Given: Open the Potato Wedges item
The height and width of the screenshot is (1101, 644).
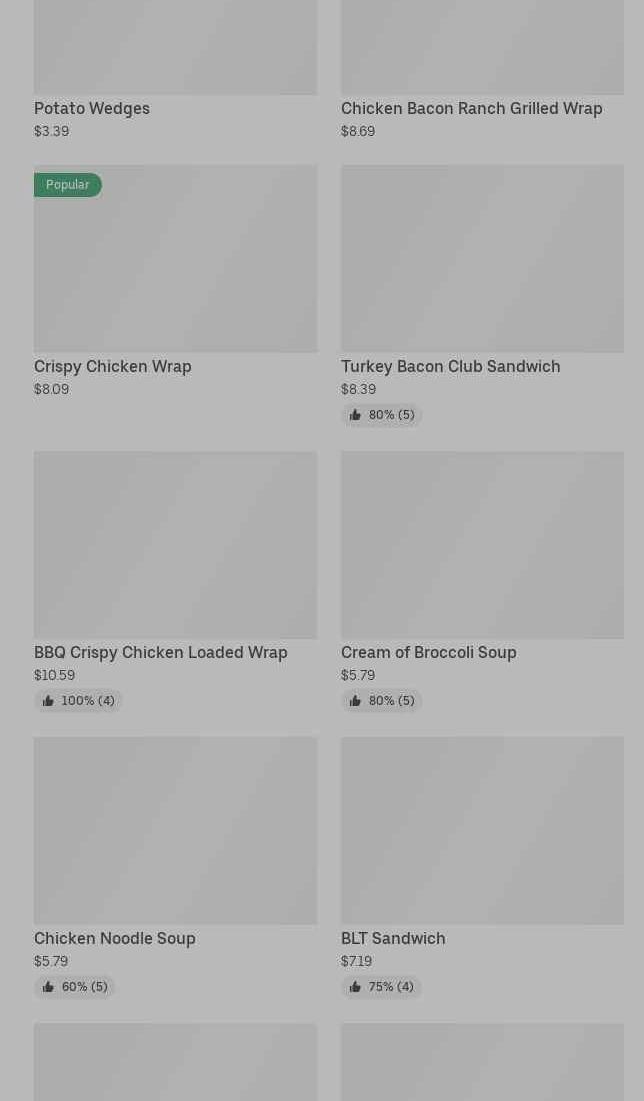Looking at the screenshot, I should pos(175,70).
